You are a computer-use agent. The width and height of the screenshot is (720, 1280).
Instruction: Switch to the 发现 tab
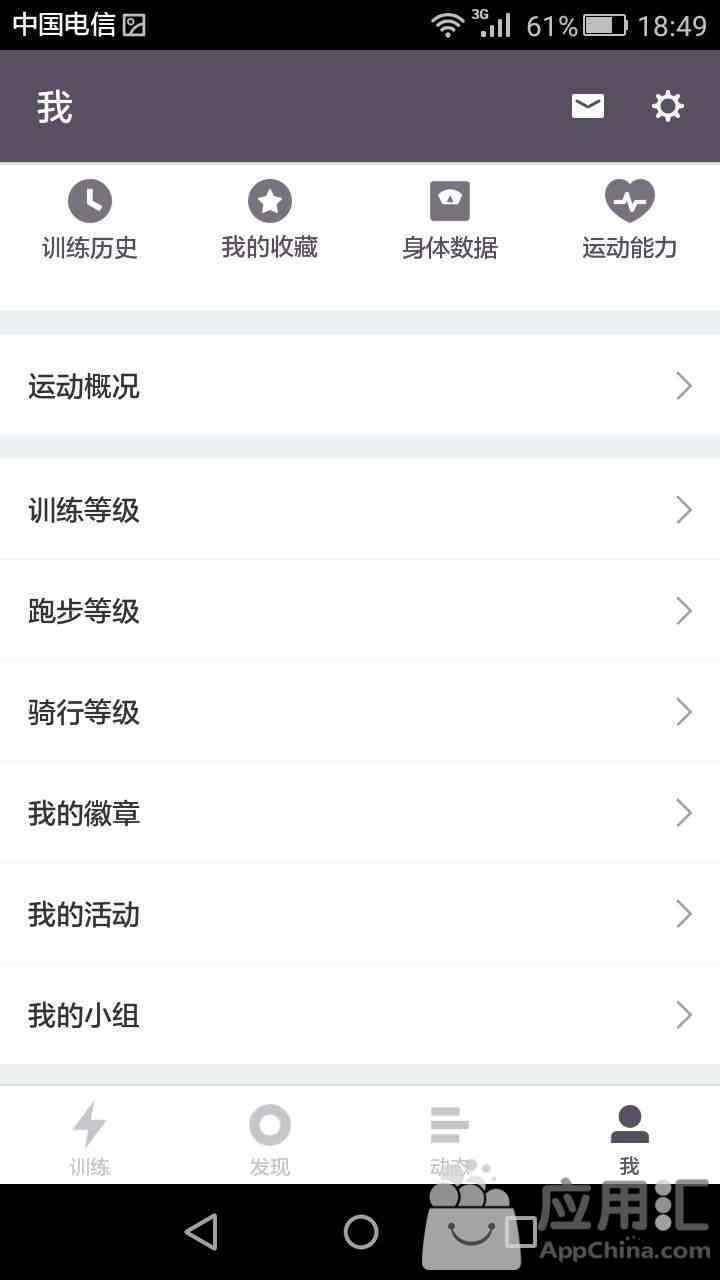click(270, 1137)
